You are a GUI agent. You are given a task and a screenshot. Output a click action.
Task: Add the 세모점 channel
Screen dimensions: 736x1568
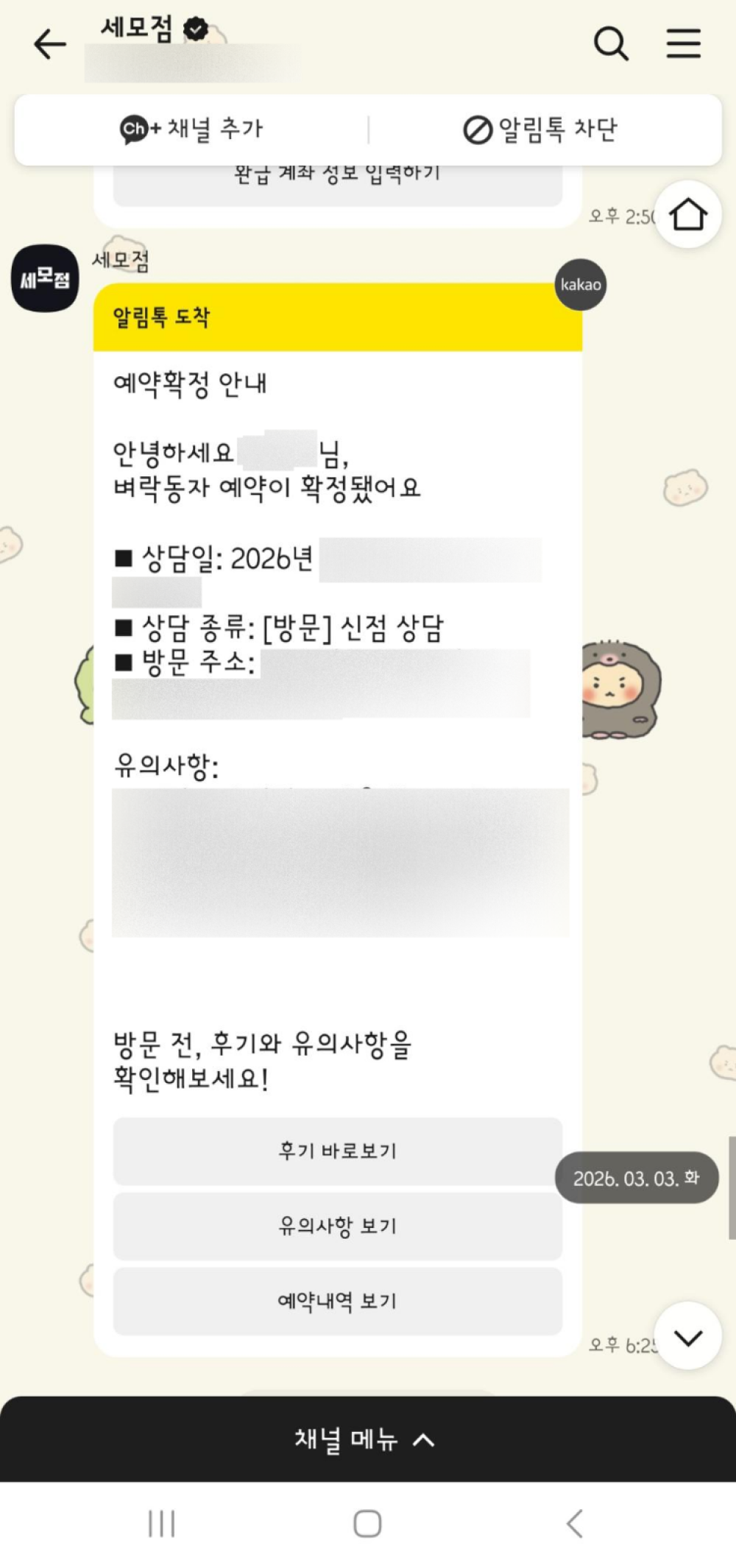(x=191, y=130)
